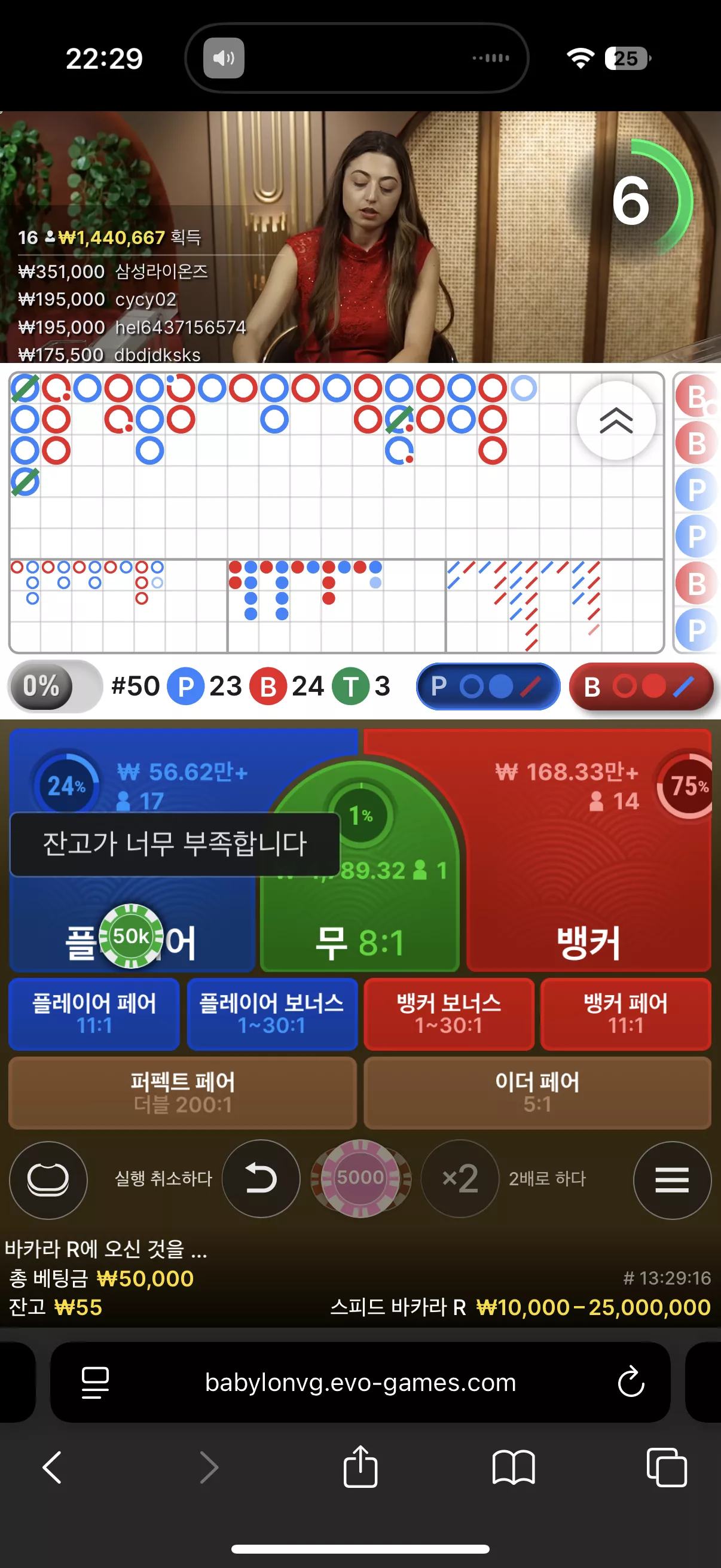The width and height of the screenshot is (721, 1568).
Task: Select 뱅커 보너스 side bet
Action: click(x=449, y=1014)
